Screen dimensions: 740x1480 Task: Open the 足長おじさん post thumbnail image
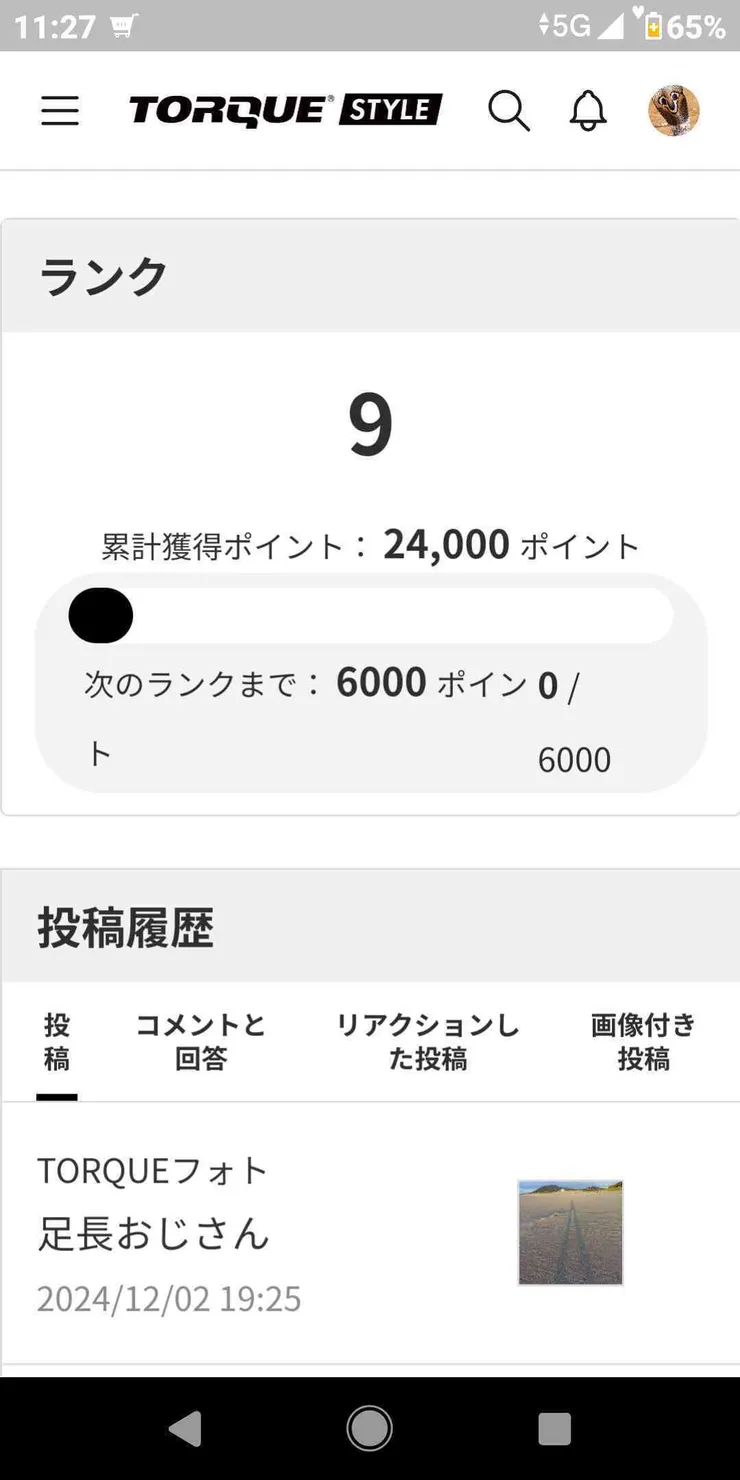[570, 1233]
